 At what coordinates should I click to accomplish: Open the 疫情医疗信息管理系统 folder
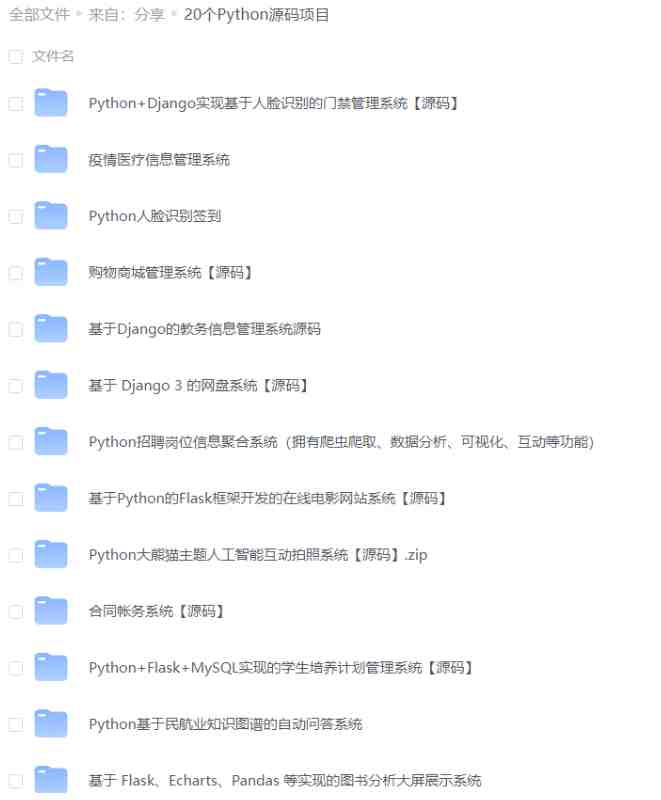click(159, 160)
